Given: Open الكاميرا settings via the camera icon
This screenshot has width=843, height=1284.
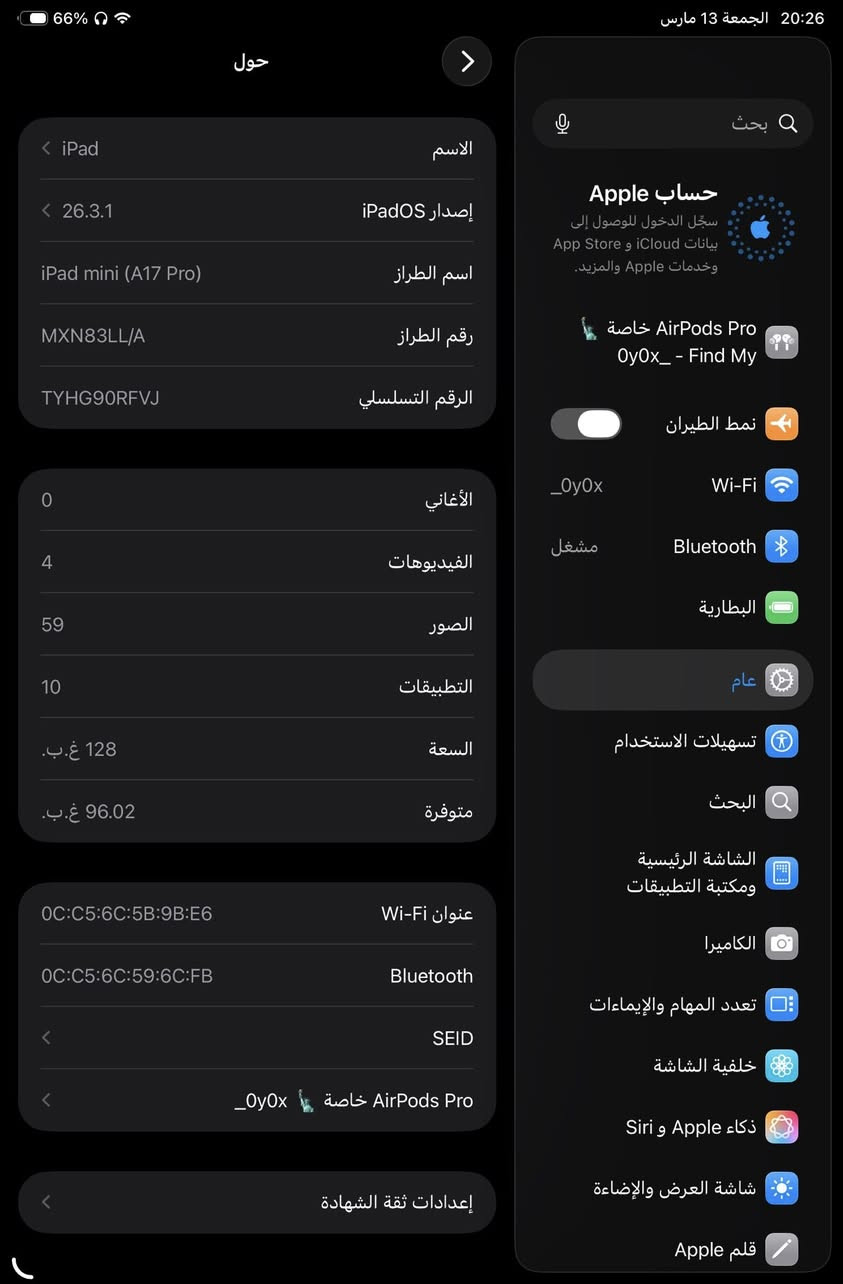Looking at the screenshot, I should coord(781,943).
